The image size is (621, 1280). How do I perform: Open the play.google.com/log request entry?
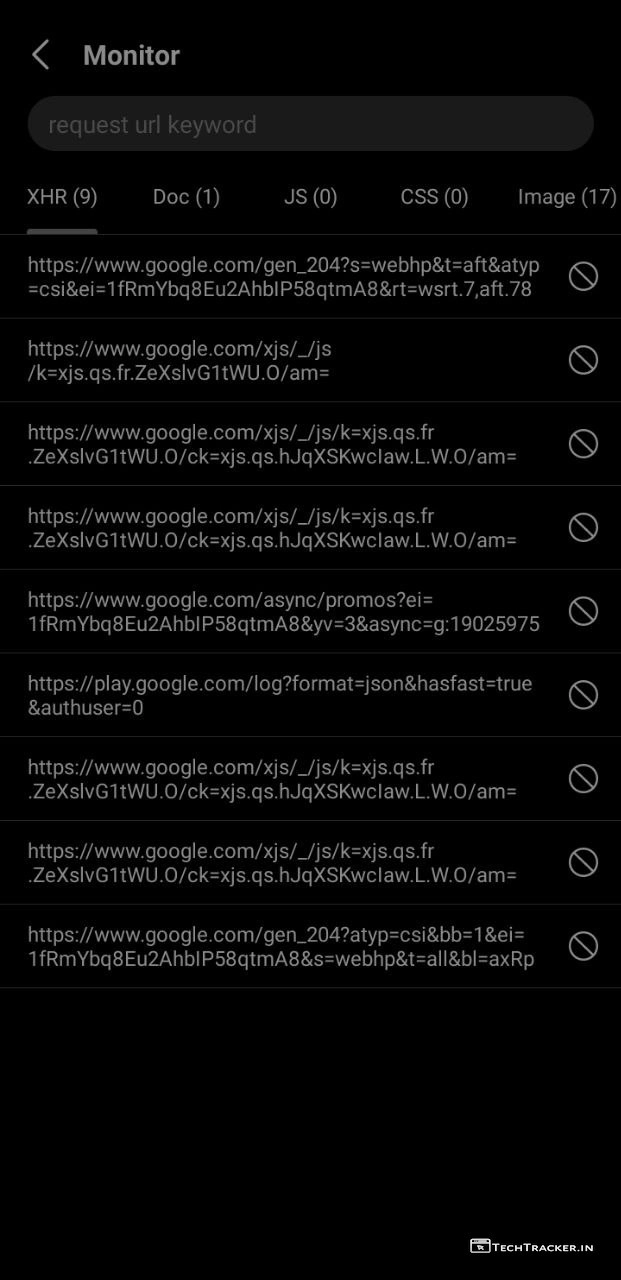pyautogui.click(x=280, y=695)
